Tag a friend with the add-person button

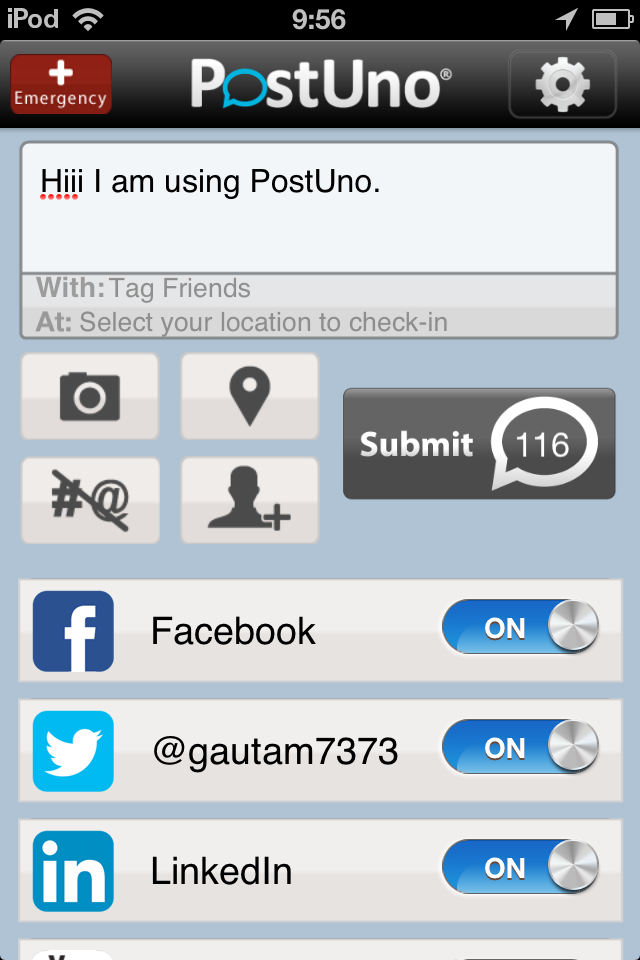pyautogui.click(x=250, y=500)
